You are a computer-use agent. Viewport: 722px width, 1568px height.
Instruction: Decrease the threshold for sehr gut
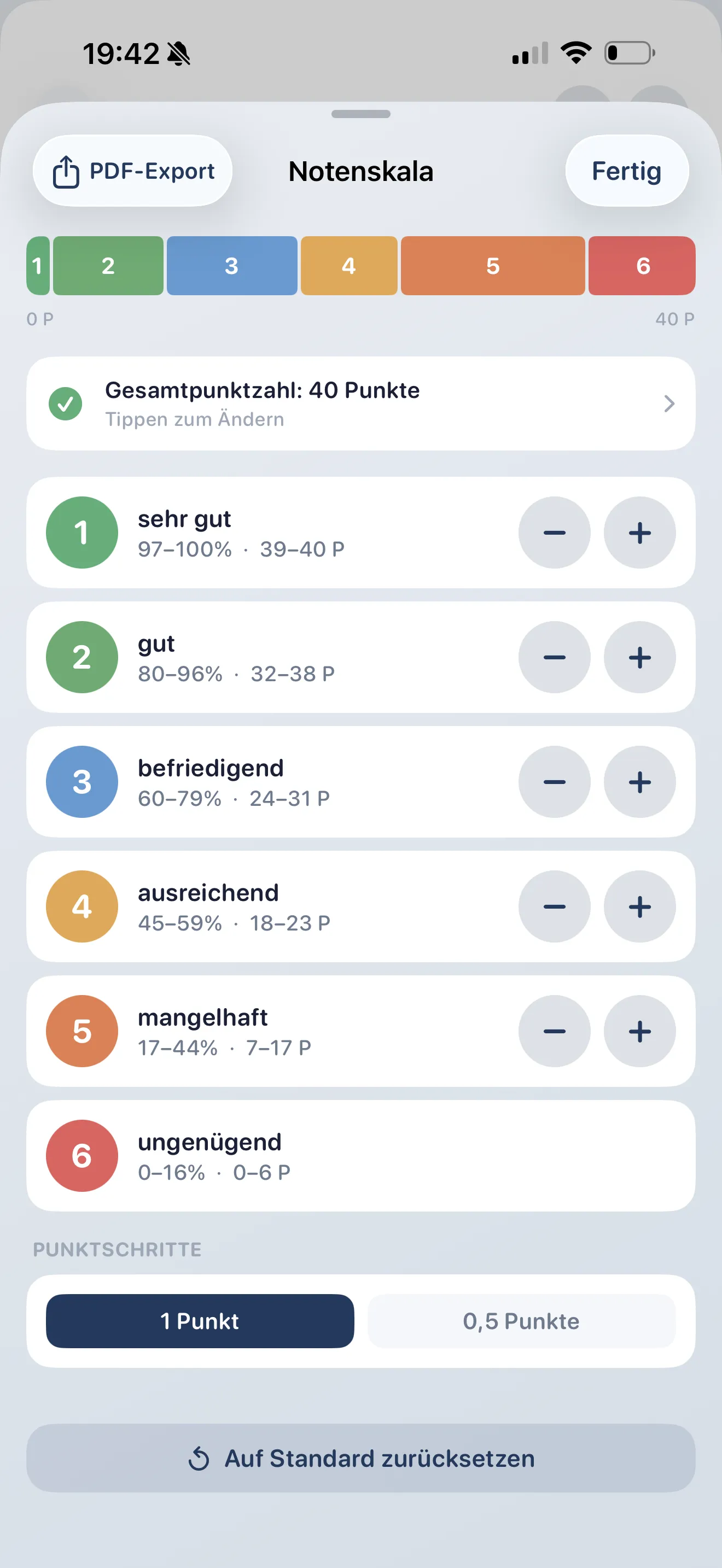(554, 533)
